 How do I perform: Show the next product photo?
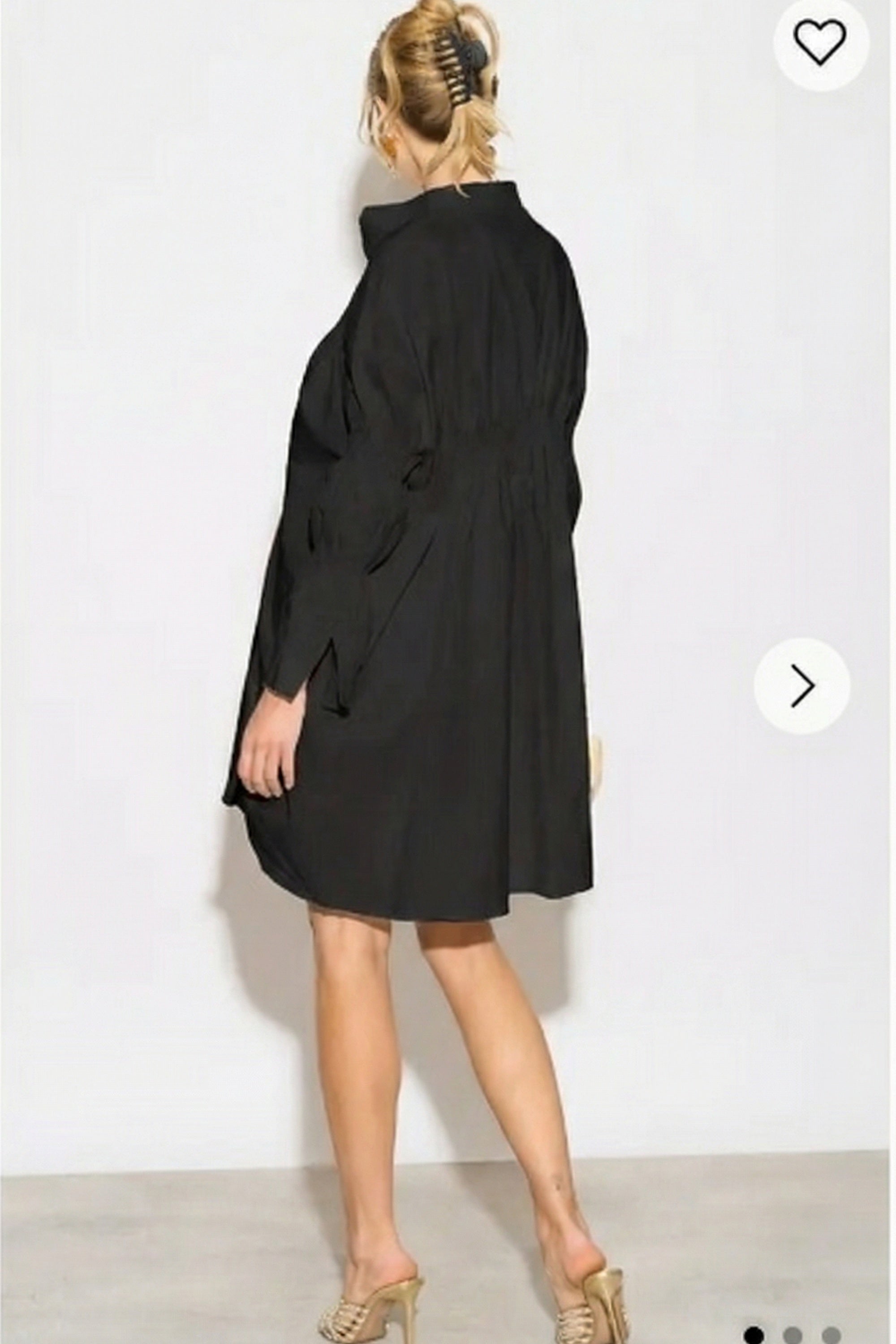tap(802, 686)
